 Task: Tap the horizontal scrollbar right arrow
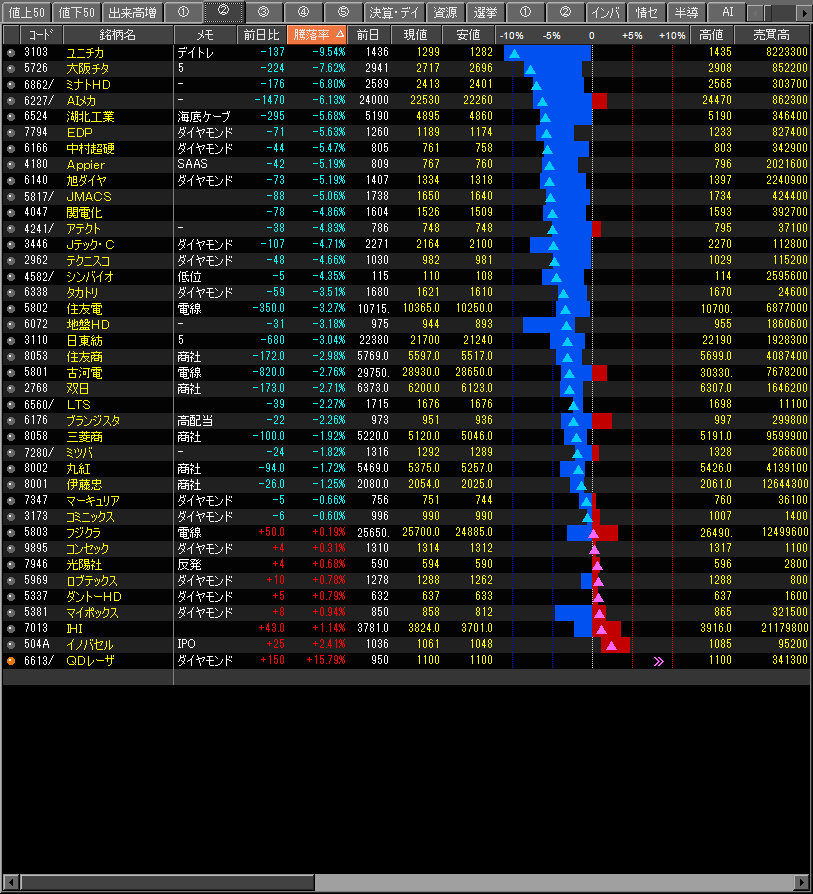(800, 881)
